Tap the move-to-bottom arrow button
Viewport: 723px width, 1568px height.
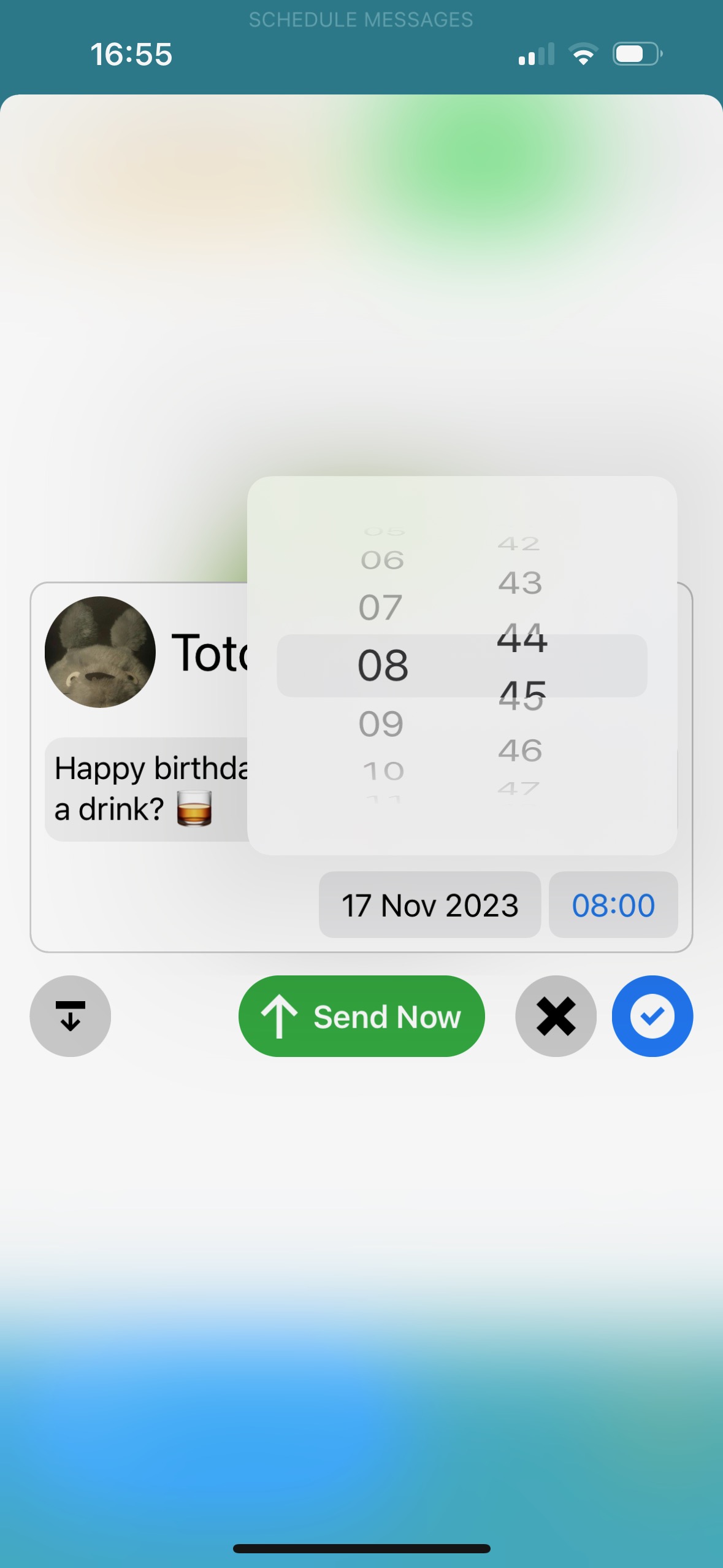click(x=71, y=1016)
